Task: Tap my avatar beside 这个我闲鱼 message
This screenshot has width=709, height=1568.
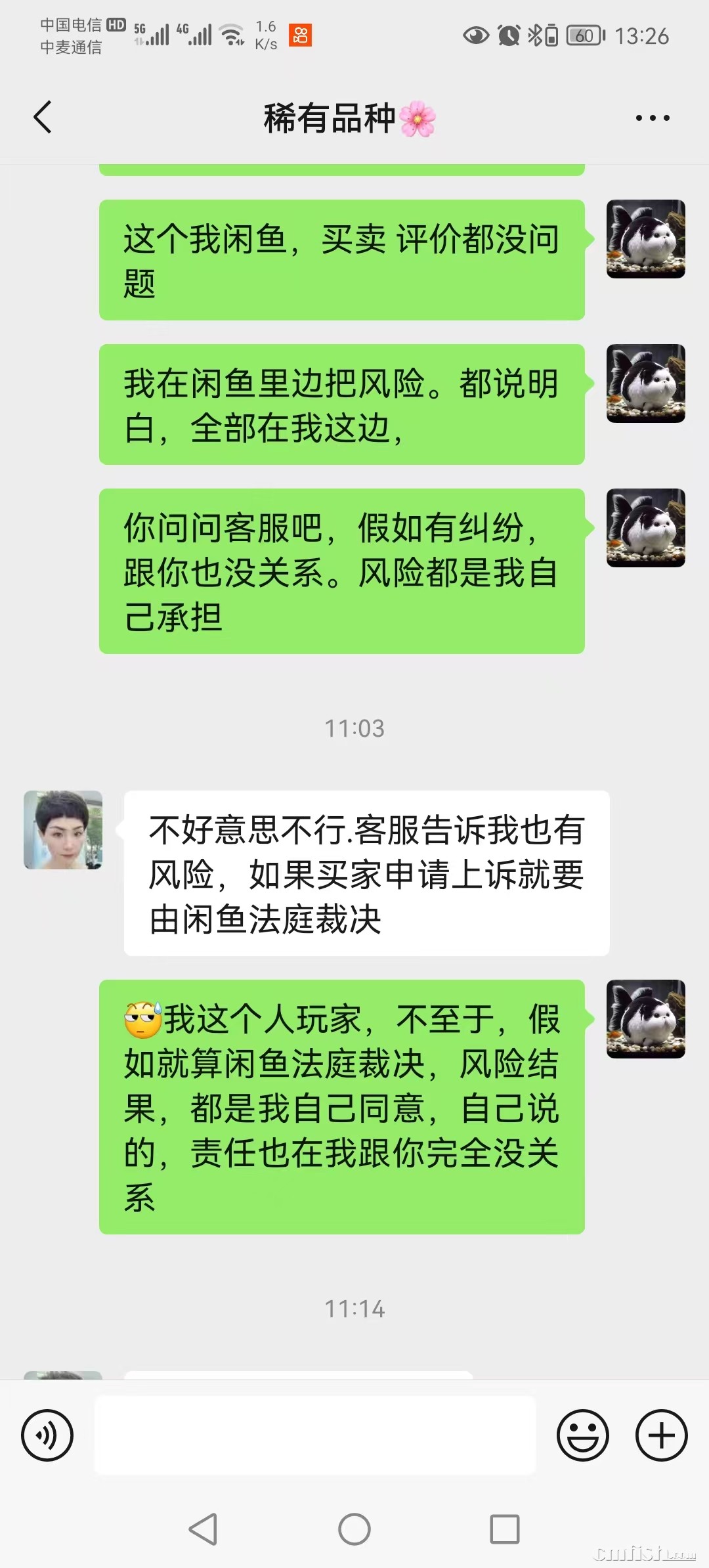Action: 646,239
